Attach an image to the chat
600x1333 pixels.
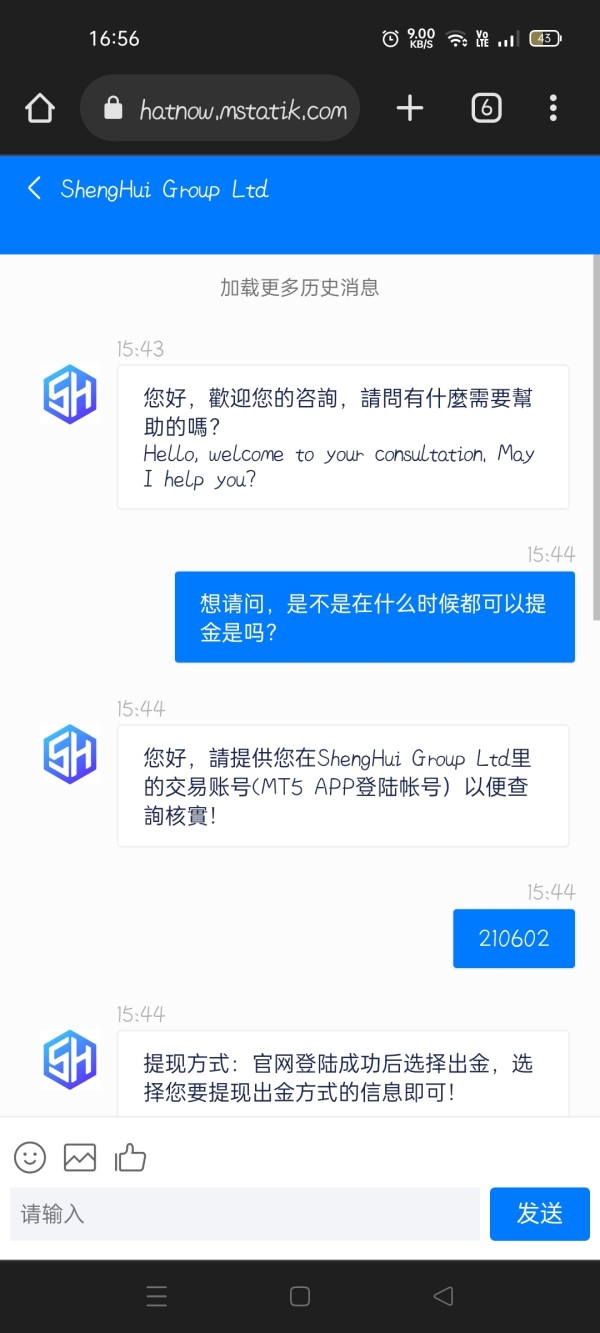(x=80, y=1158)
